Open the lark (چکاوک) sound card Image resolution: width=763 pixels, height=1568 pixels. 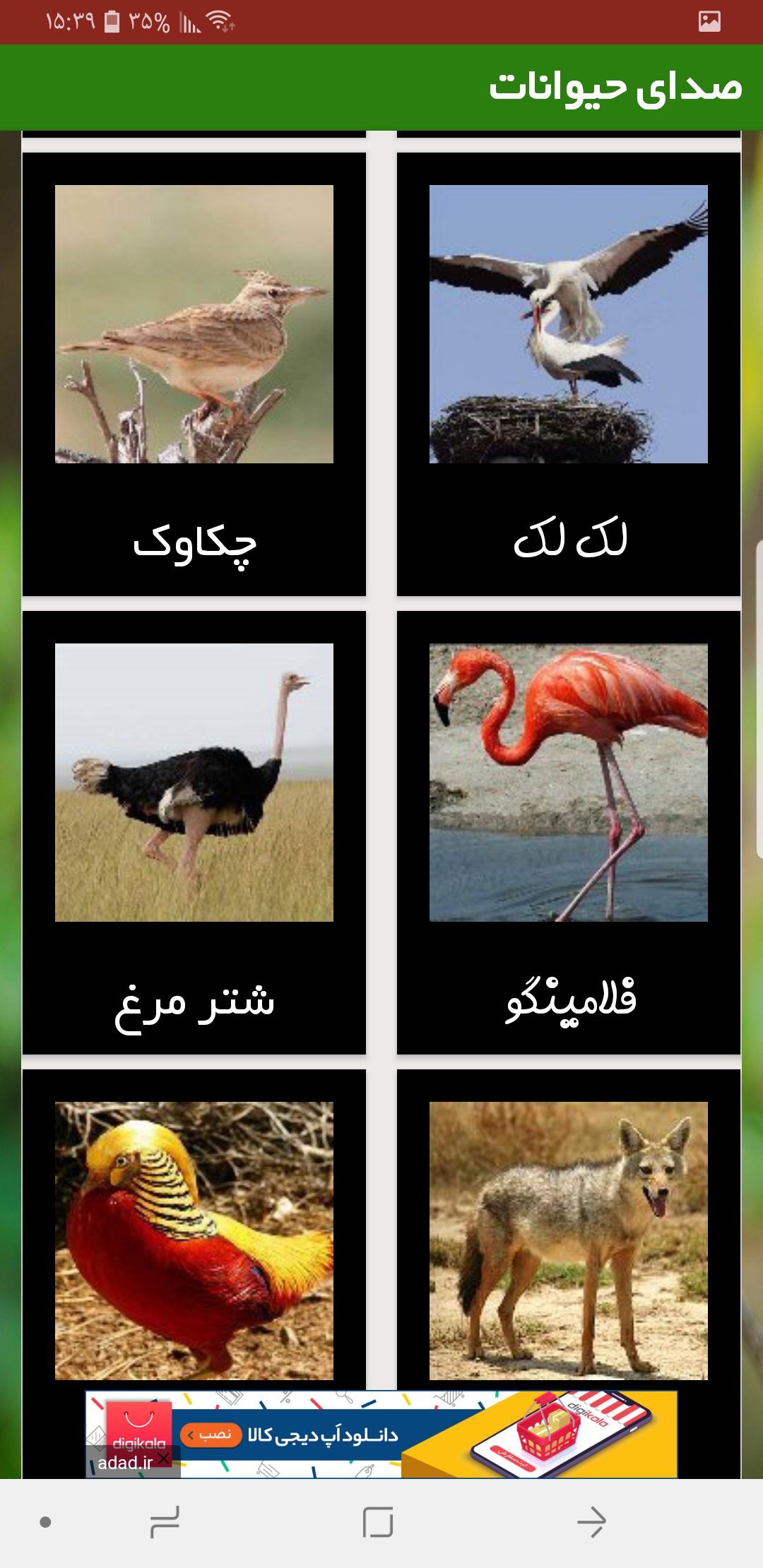(194, 374)
